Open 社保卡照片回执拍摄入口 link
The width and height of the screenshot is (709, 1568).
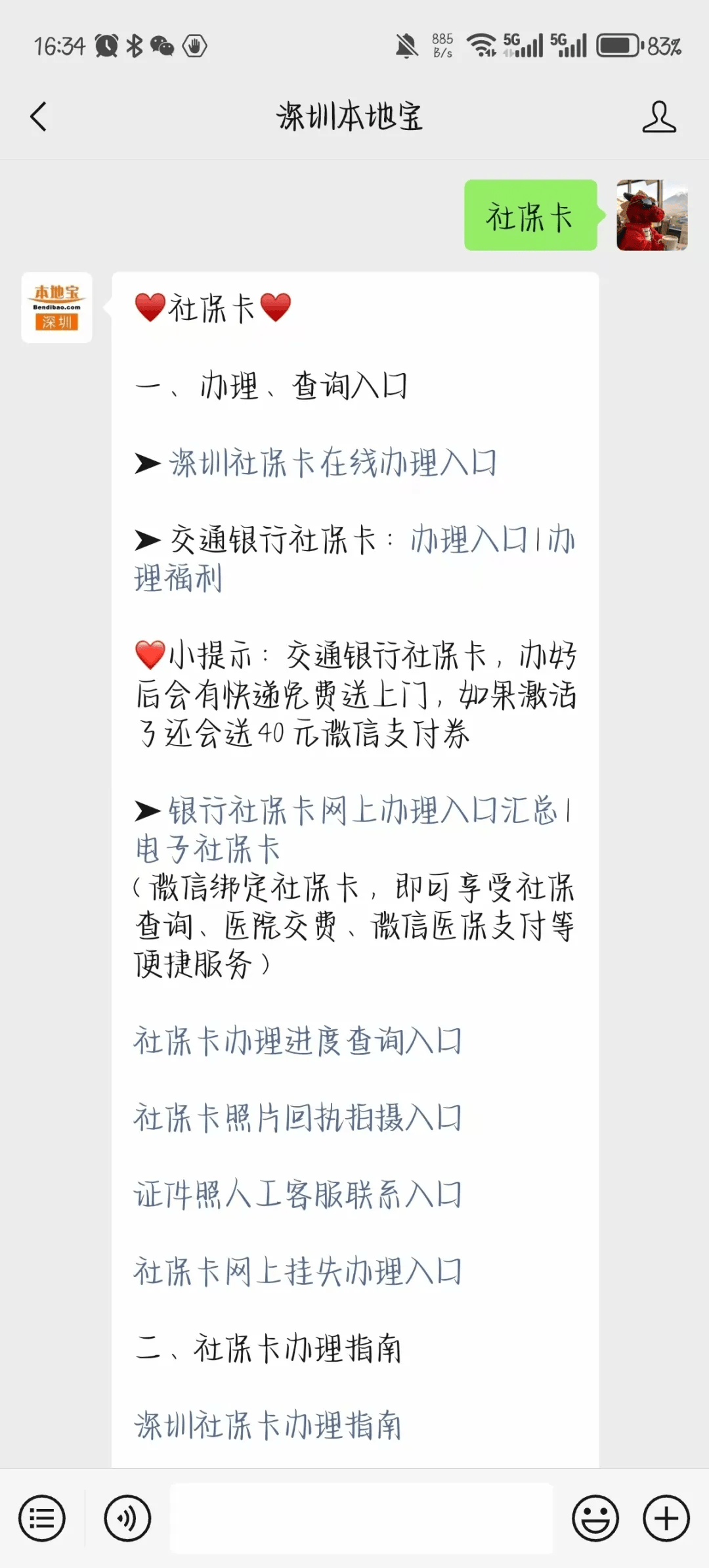point(298,1118)
